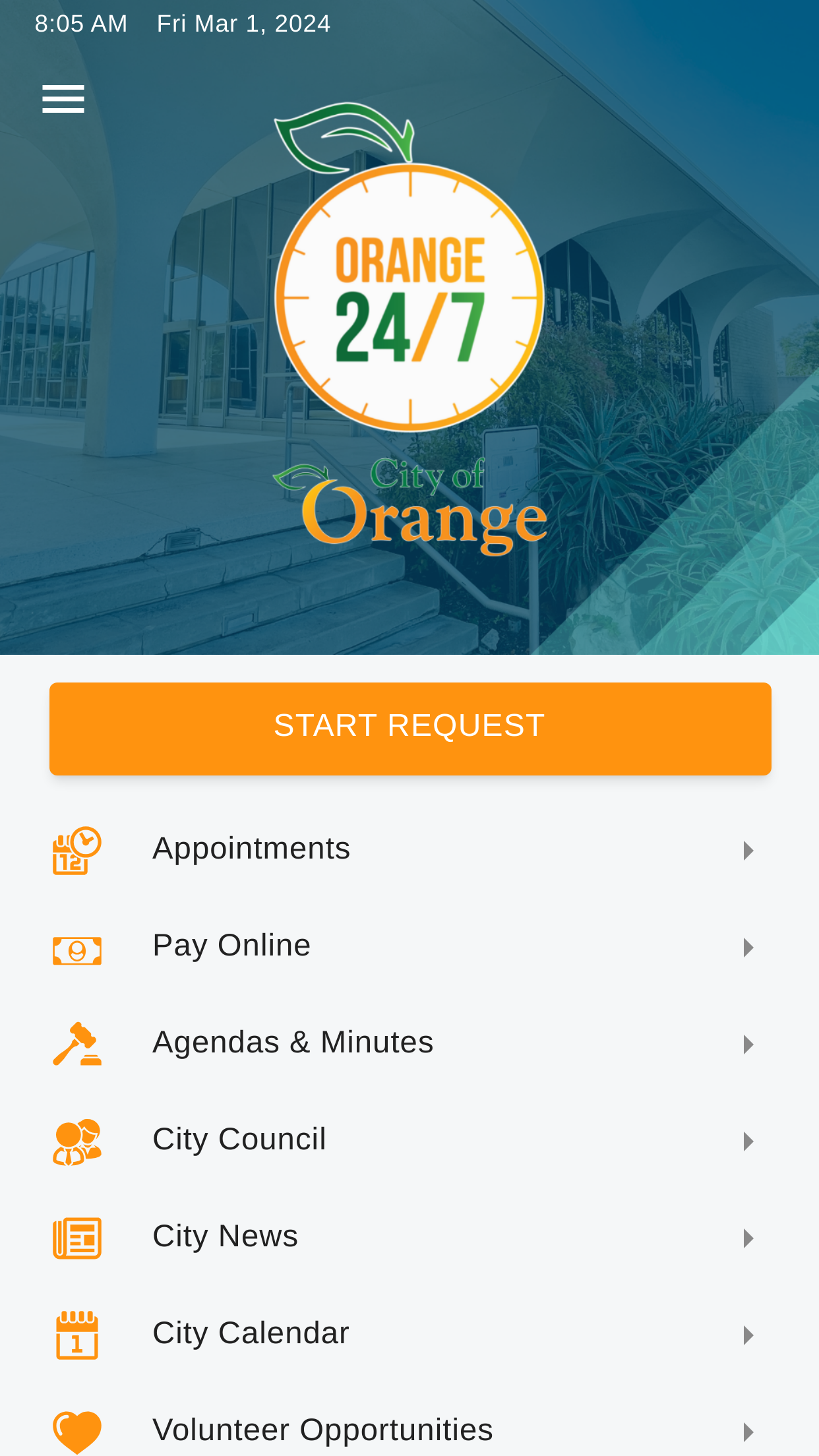Open the City Council section
This screenshot has height=1456, width=819.
click(409, 1140)
